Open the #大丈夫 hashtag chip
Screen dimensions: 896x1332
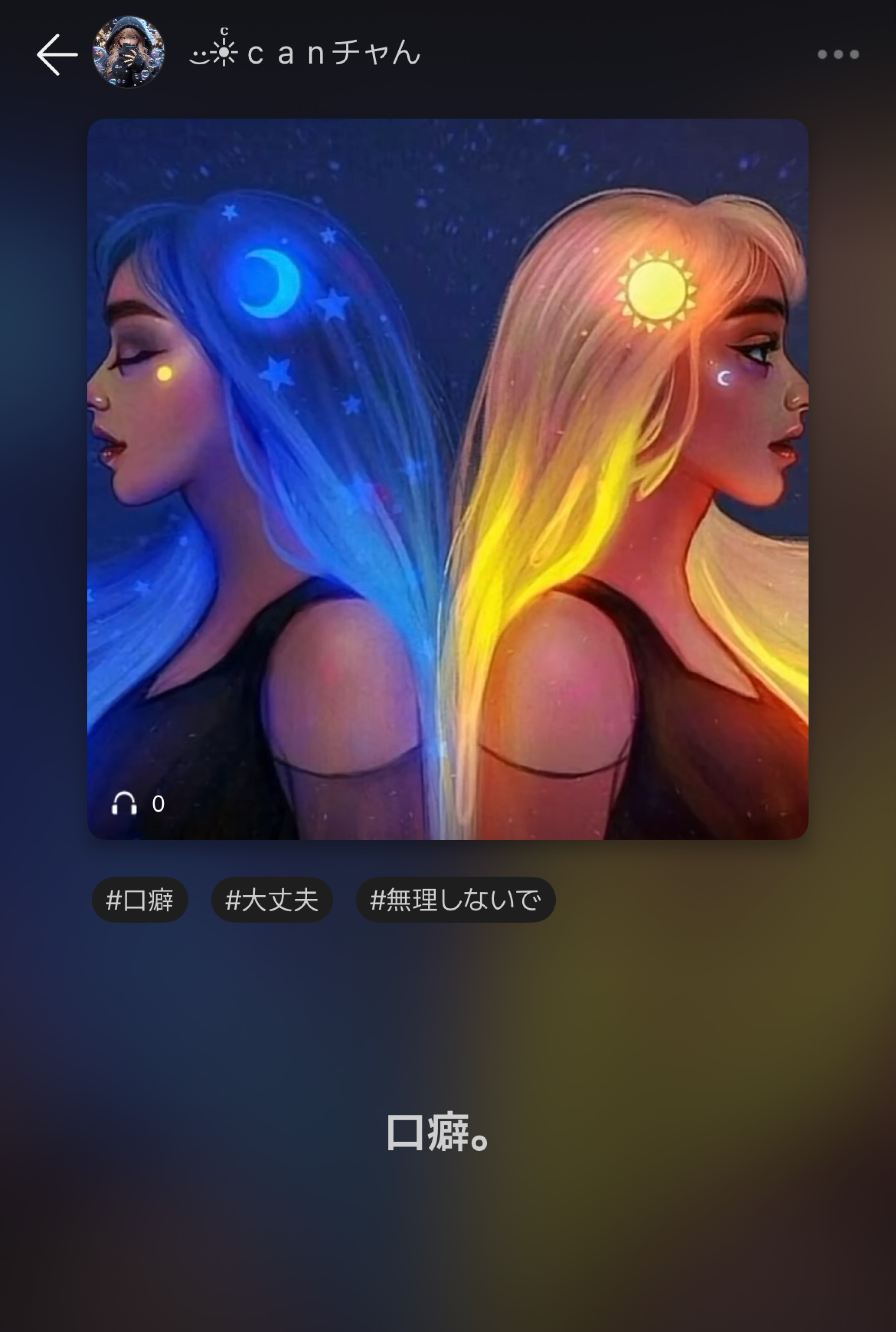pos(272,900)
